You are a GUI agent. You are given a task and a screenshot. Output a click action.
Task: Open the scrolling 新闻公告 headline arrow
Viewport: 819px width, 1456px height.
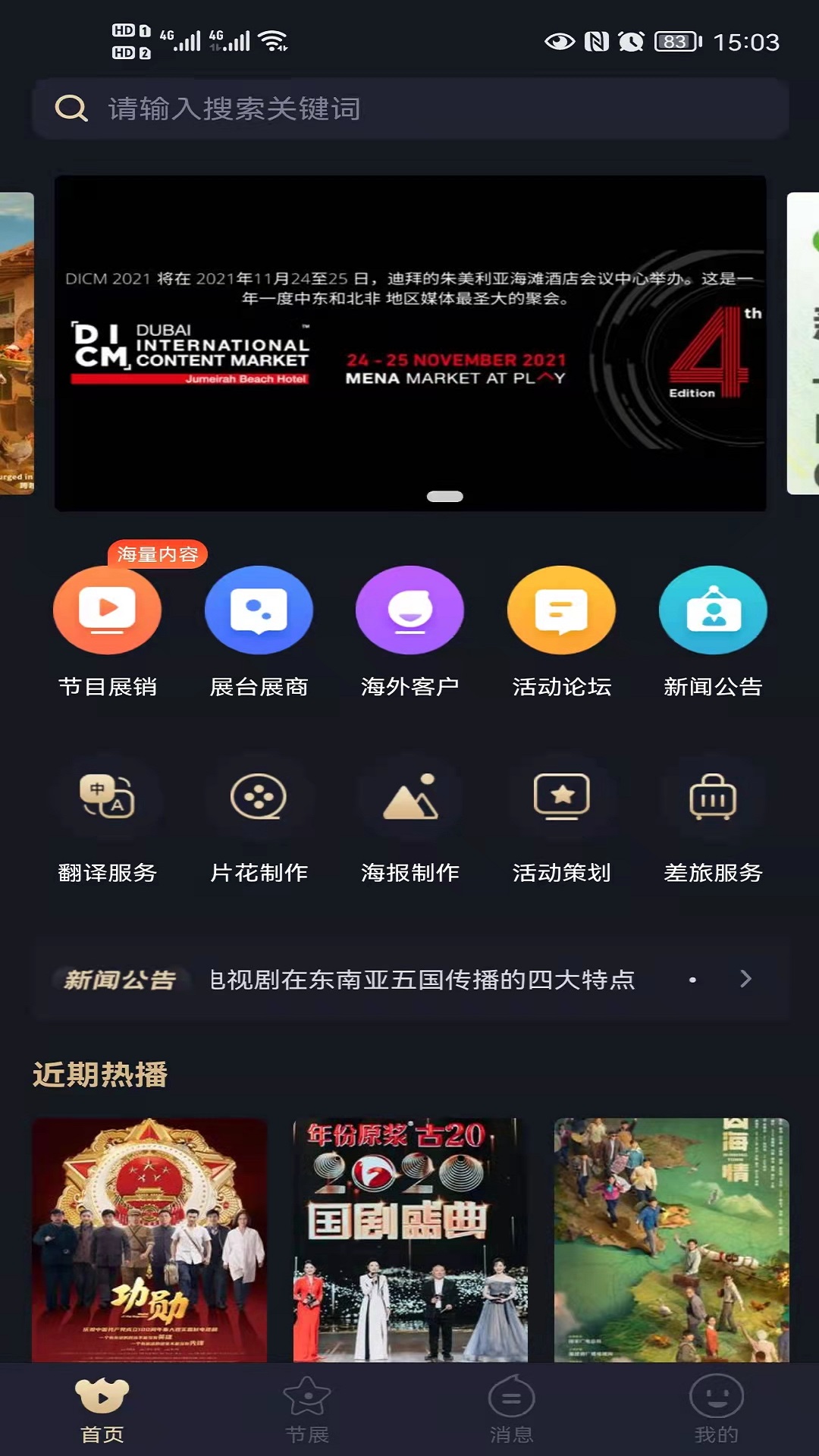(x=745, y=979)
